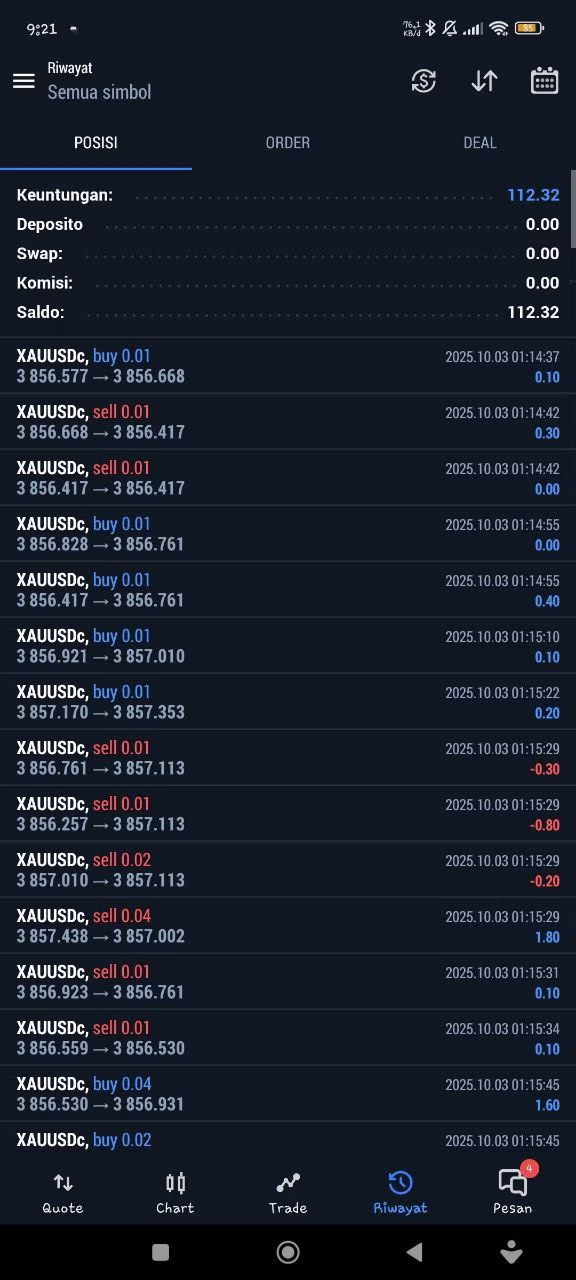
Task: Expand the buy position closed at 01:14:37
Action: (288, 366)
